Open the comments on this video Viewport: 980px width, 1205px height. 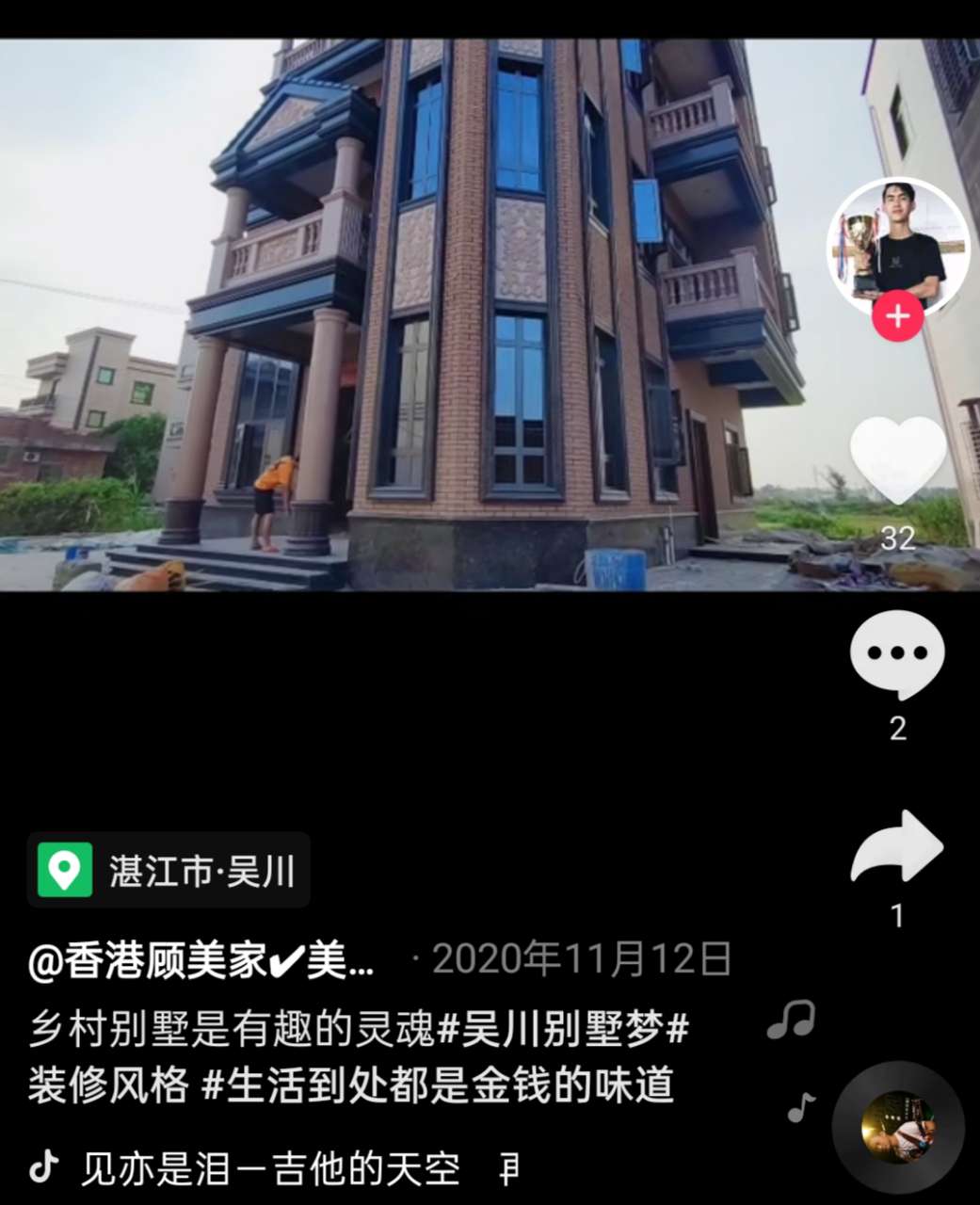click(x=897, y=654)
